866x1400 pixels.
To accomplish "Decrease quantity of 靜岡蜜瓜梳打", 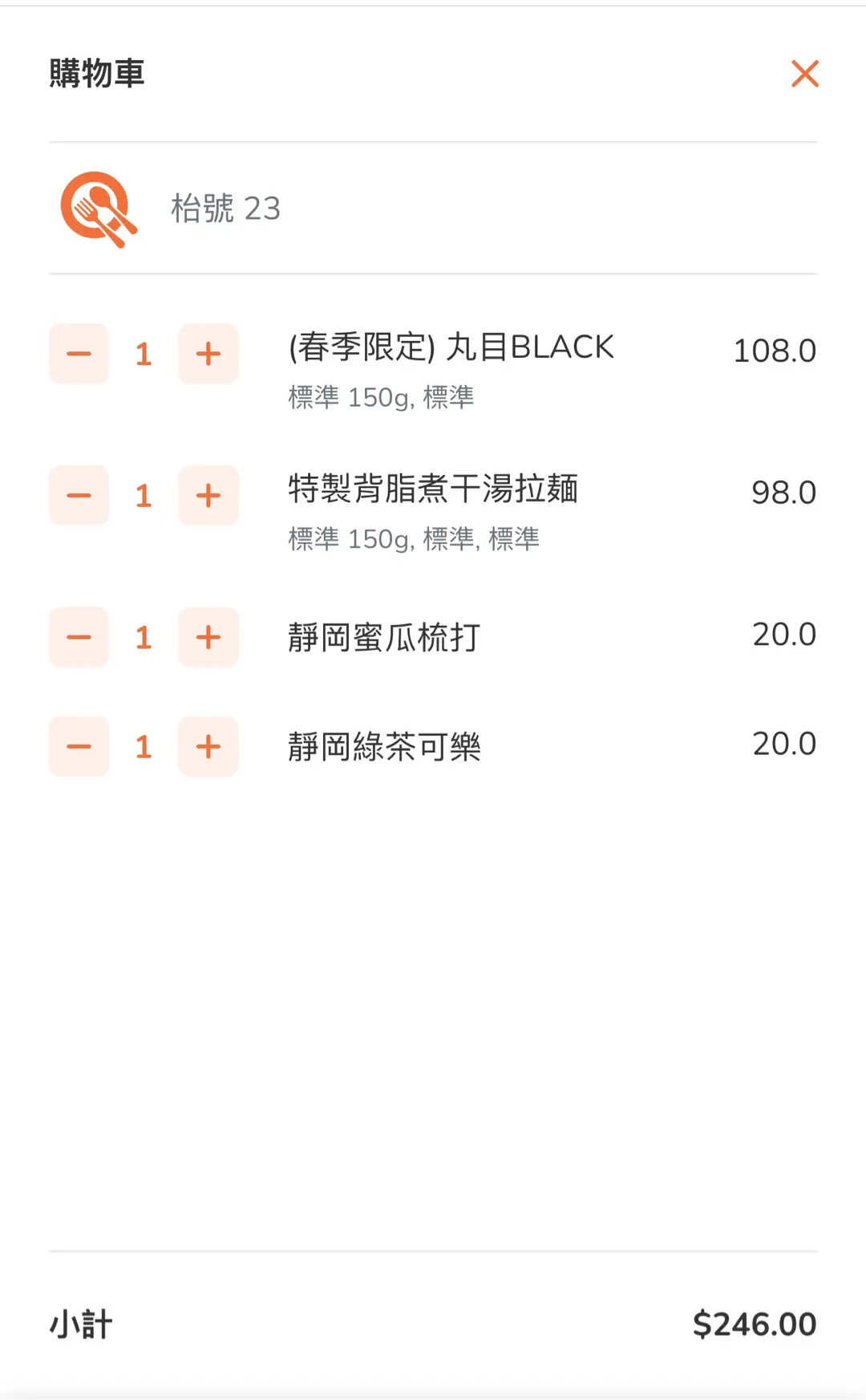I will click(79, 638).
